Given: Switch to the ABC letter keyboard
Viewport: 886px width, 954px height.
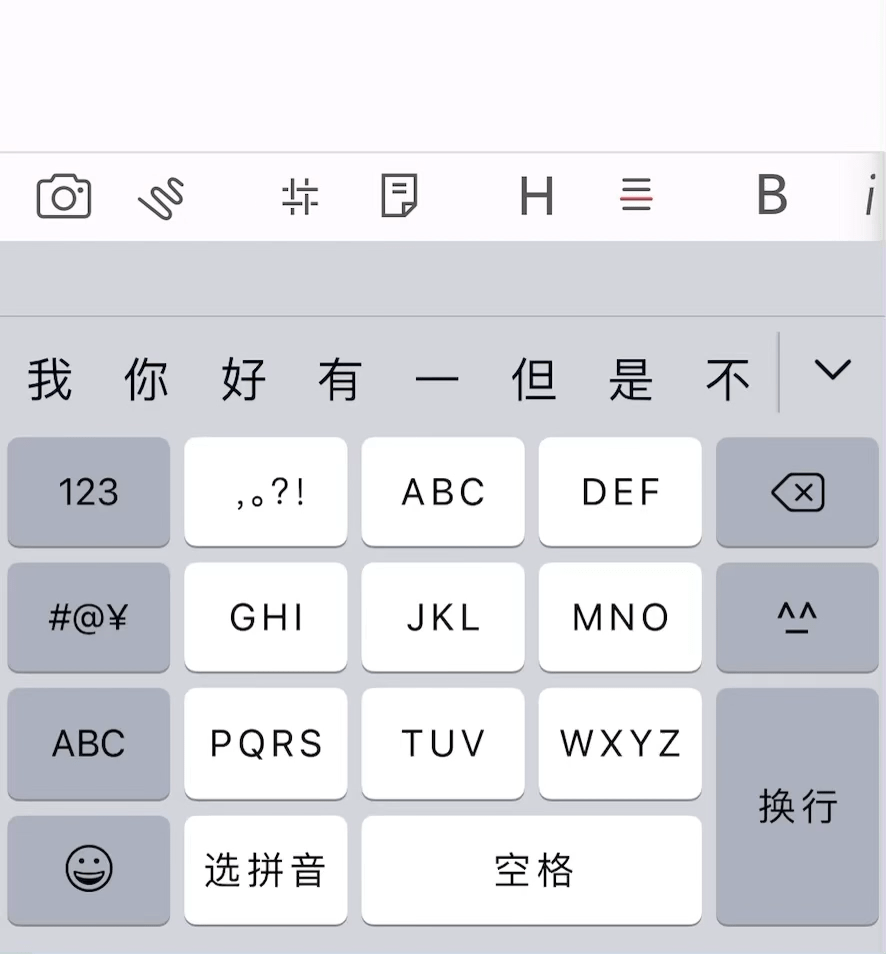Looking at the screenshot, I should [88, 744].
